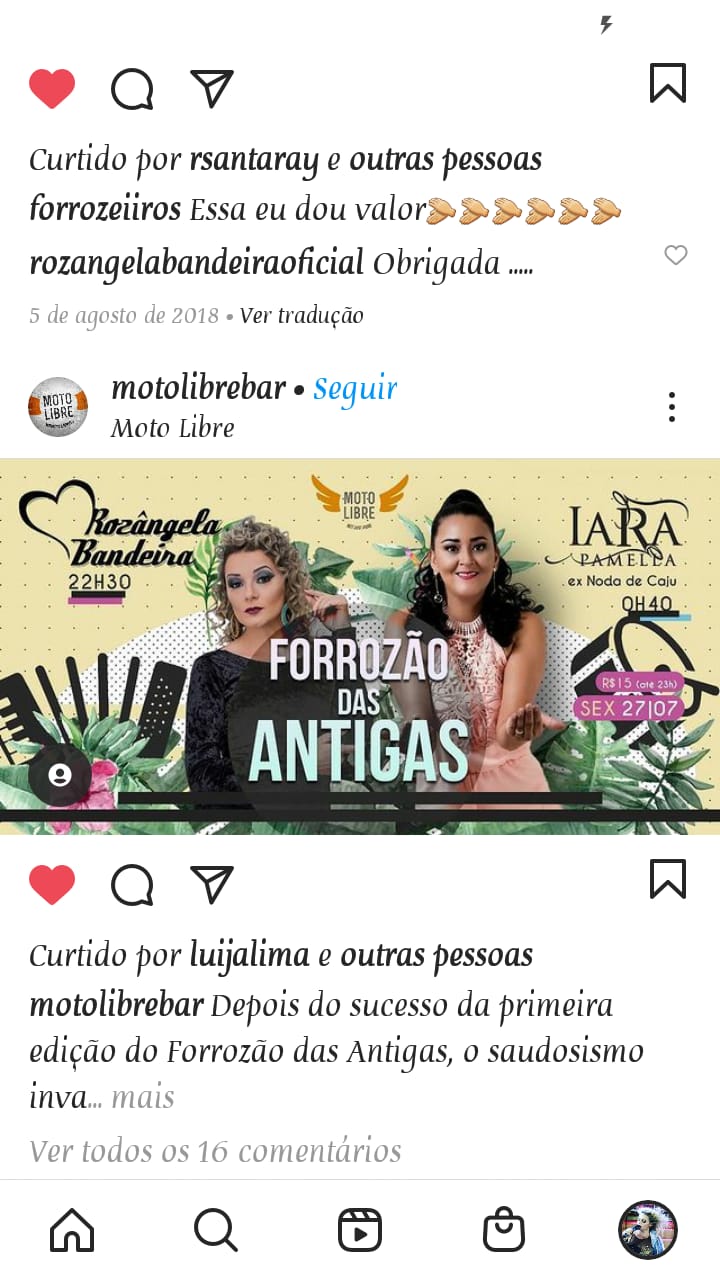Save the motolibrebar post to bookmarks

(x=668, y=879)
